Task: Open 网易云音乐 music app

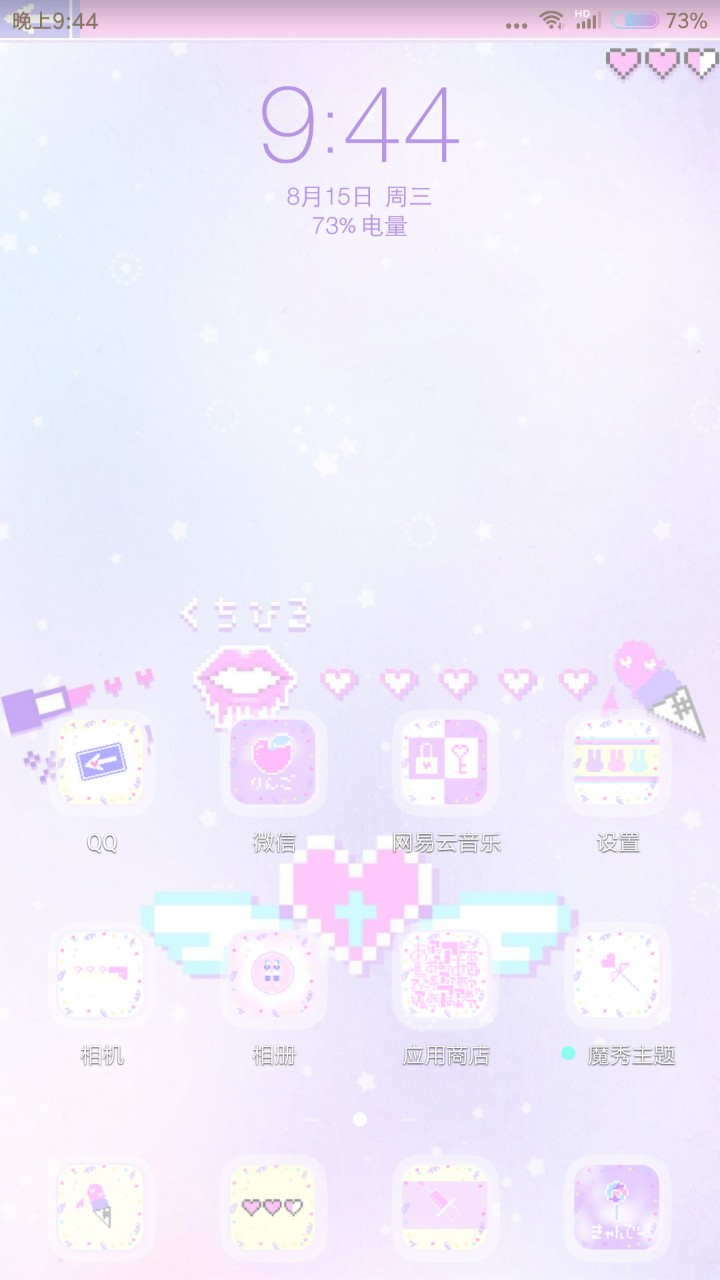Action: click(x=445, y=763)
